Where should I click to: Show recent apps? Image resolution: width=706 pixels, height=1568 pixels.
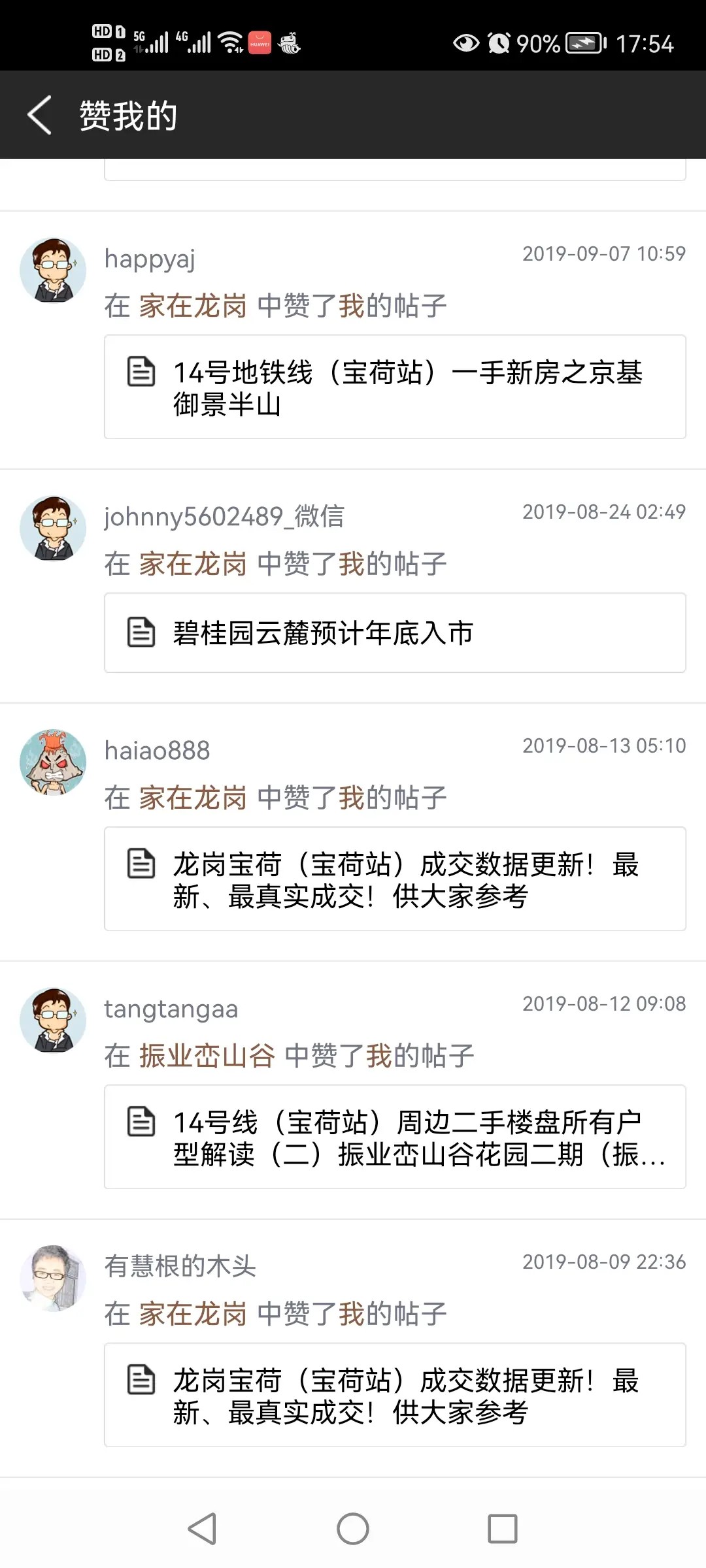click(502, 1529)
